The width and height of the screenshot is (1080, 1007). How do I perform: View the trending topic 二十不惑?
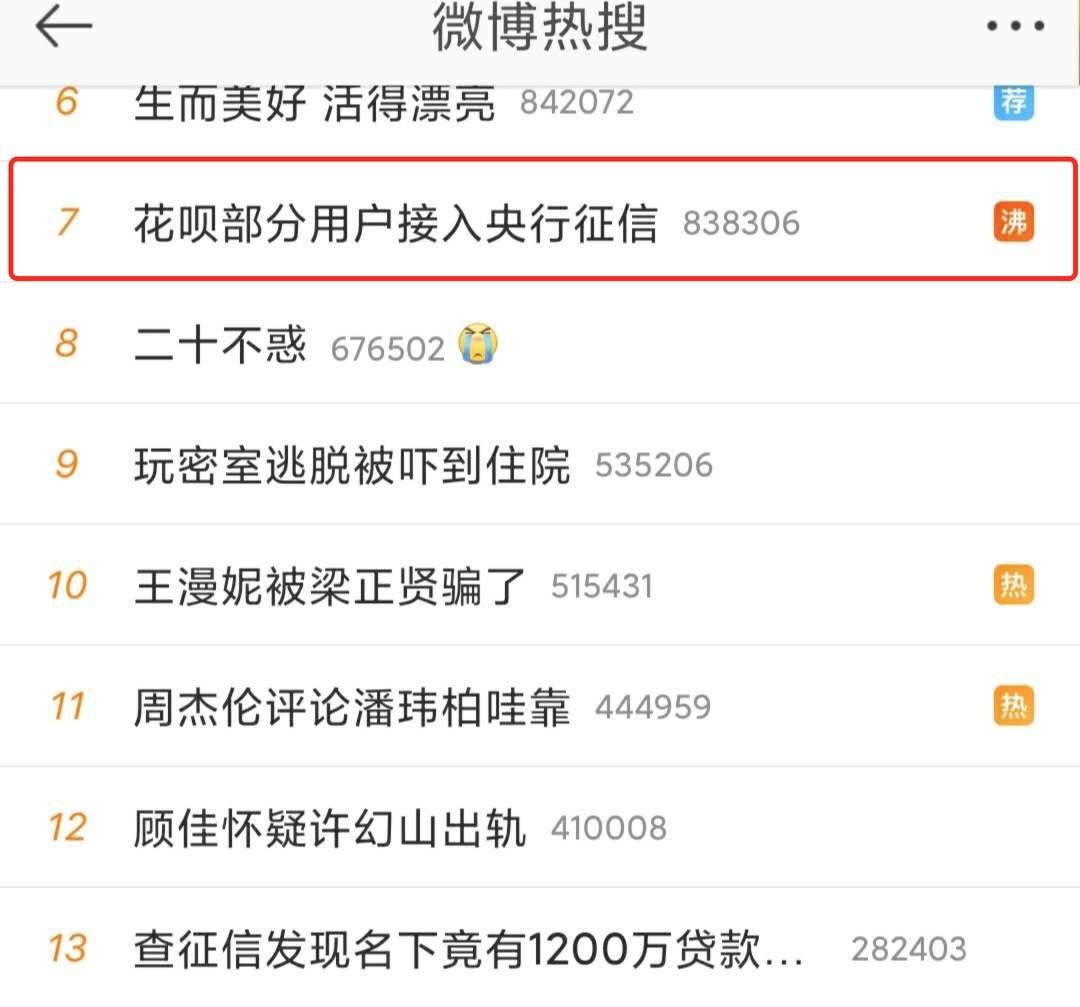click(x=220, y=346)
